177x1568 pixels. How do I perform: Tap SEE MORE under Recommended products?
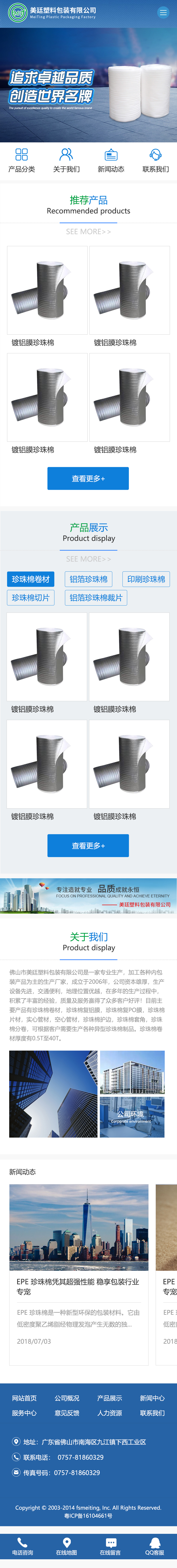point(88,231)
